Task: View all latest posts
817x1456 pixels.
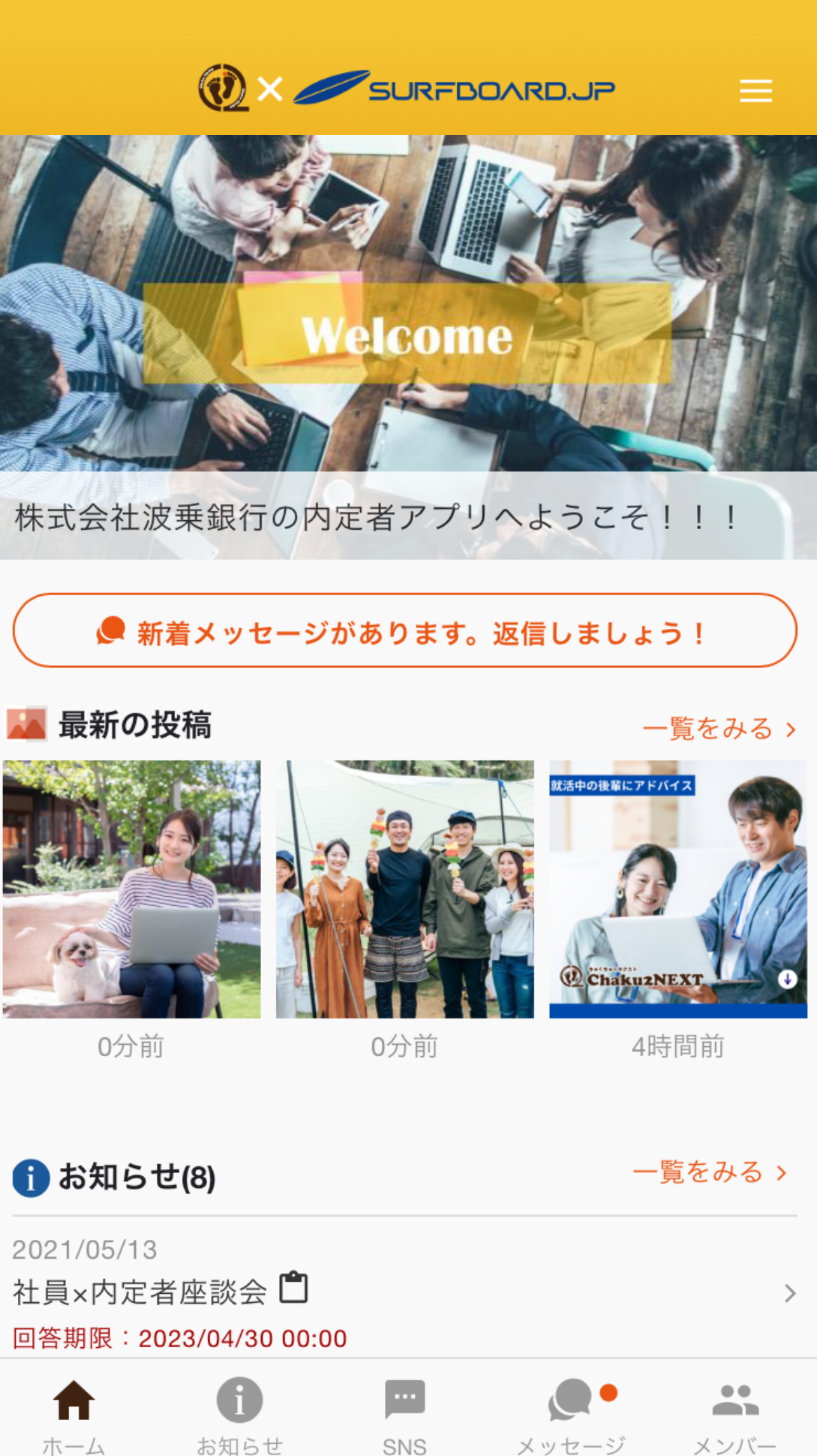Action: point(718,728)
